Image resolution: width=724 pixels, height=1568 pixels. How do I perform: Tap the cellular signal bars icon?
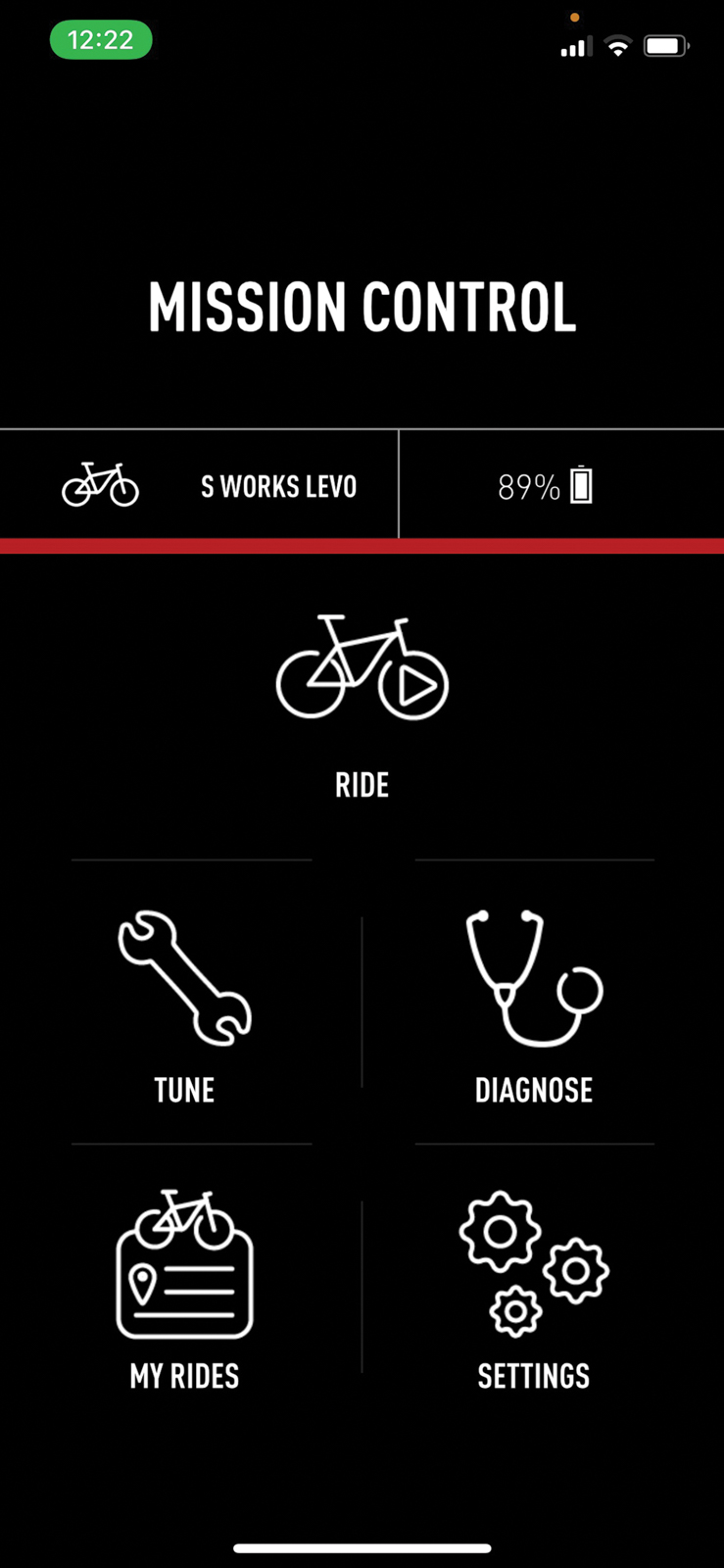click(574, 45)
